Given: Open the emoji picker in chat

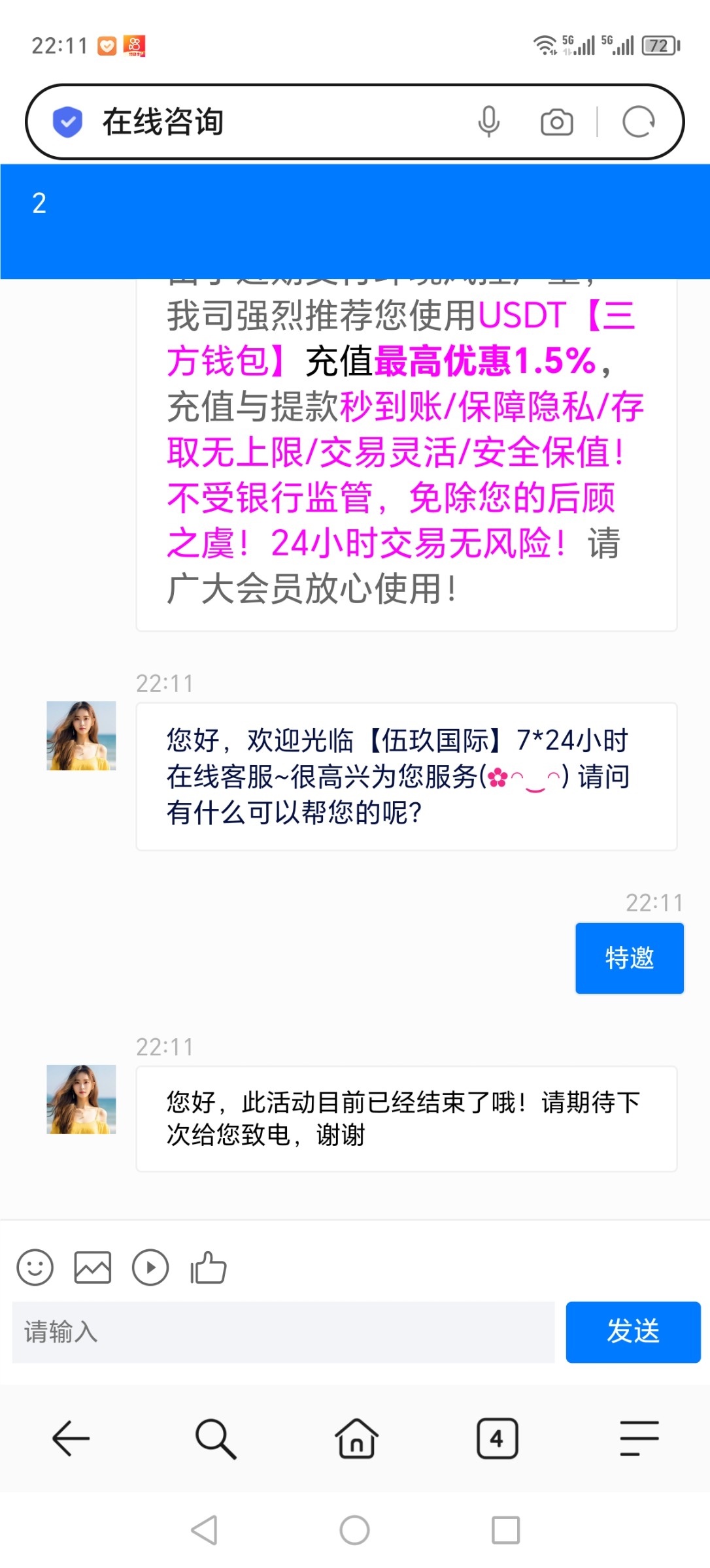Looking at the screenshot, I should pos(35,1267).
